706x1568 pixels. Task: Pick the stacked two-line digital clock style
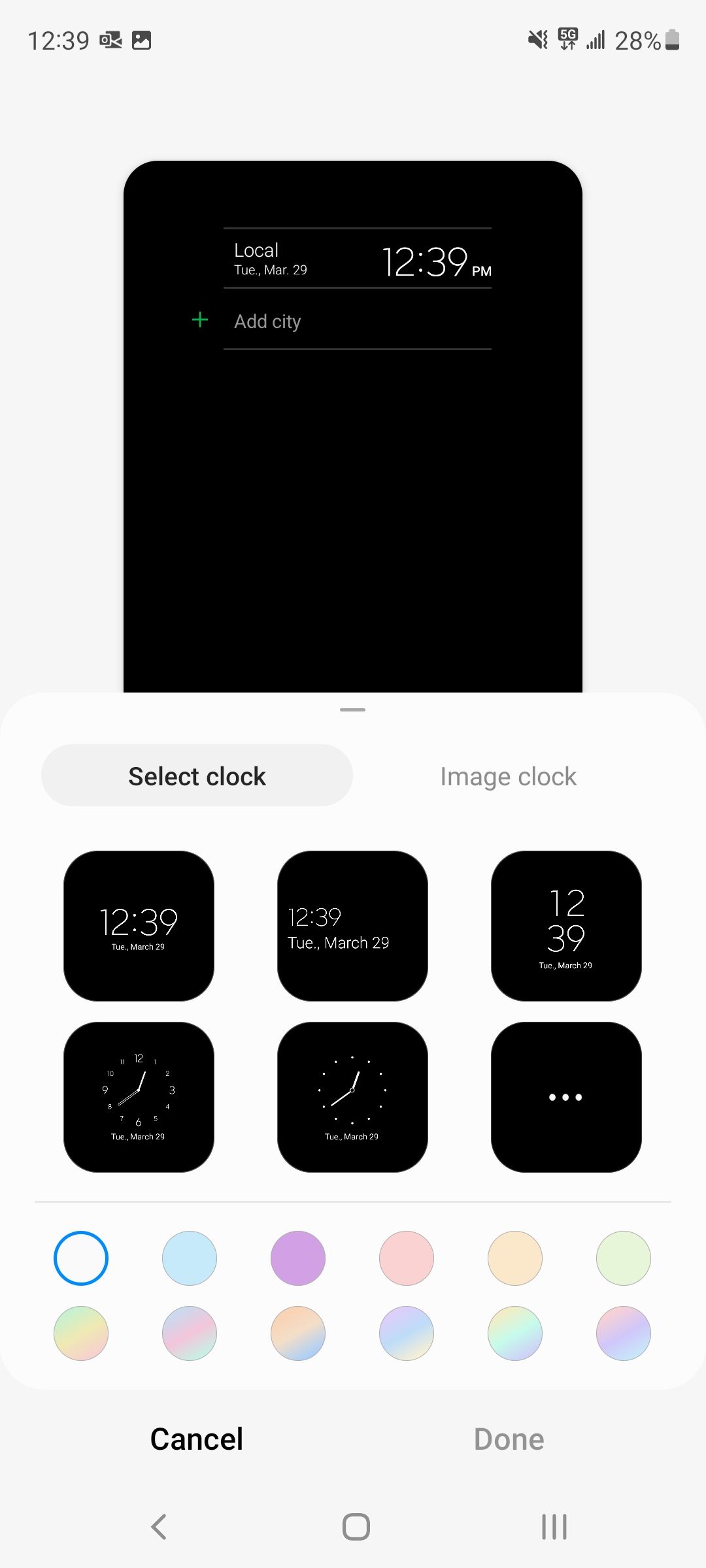click(x=566, y=926)
